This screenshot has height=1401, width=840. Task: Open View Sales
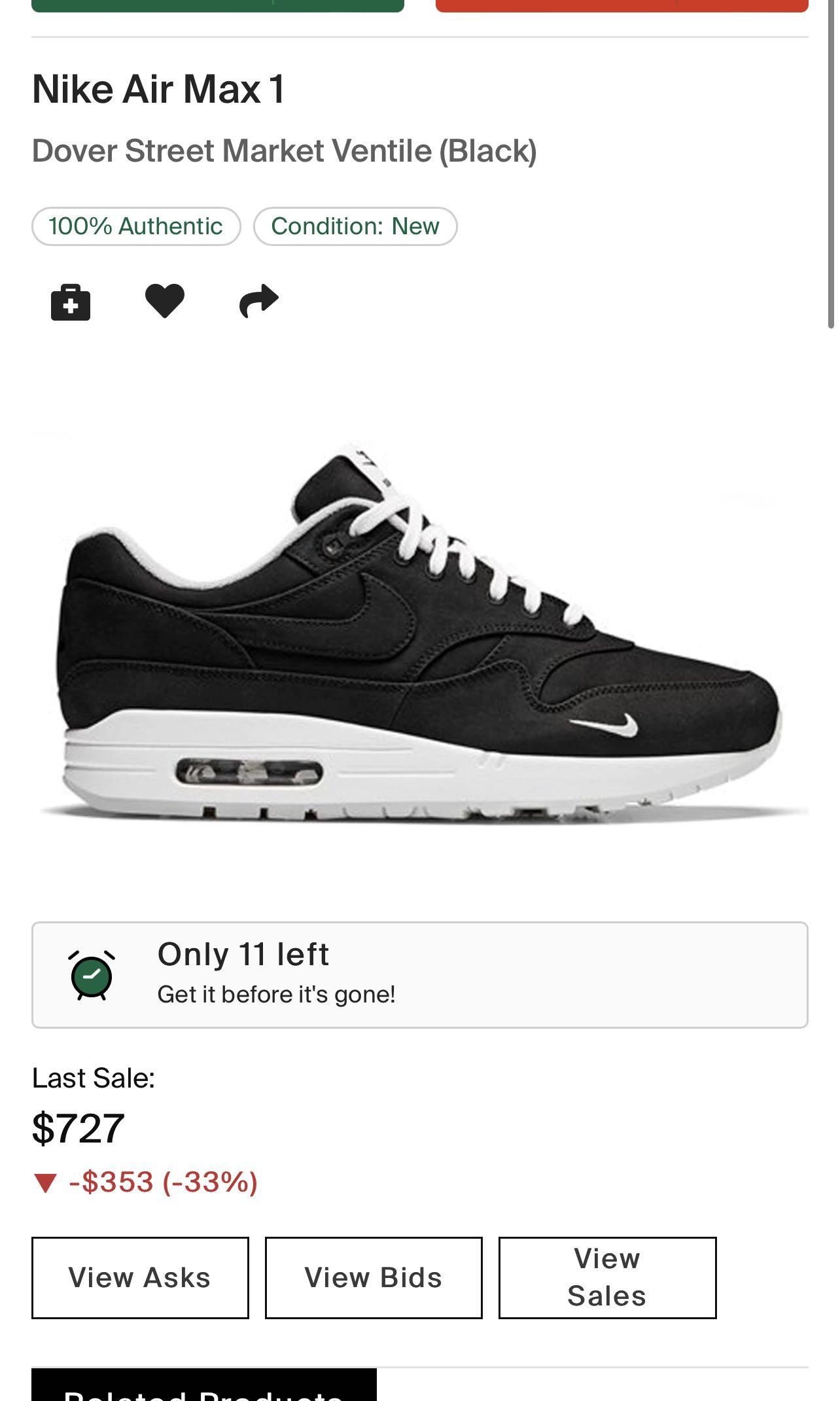click(x=607, y=1277)
